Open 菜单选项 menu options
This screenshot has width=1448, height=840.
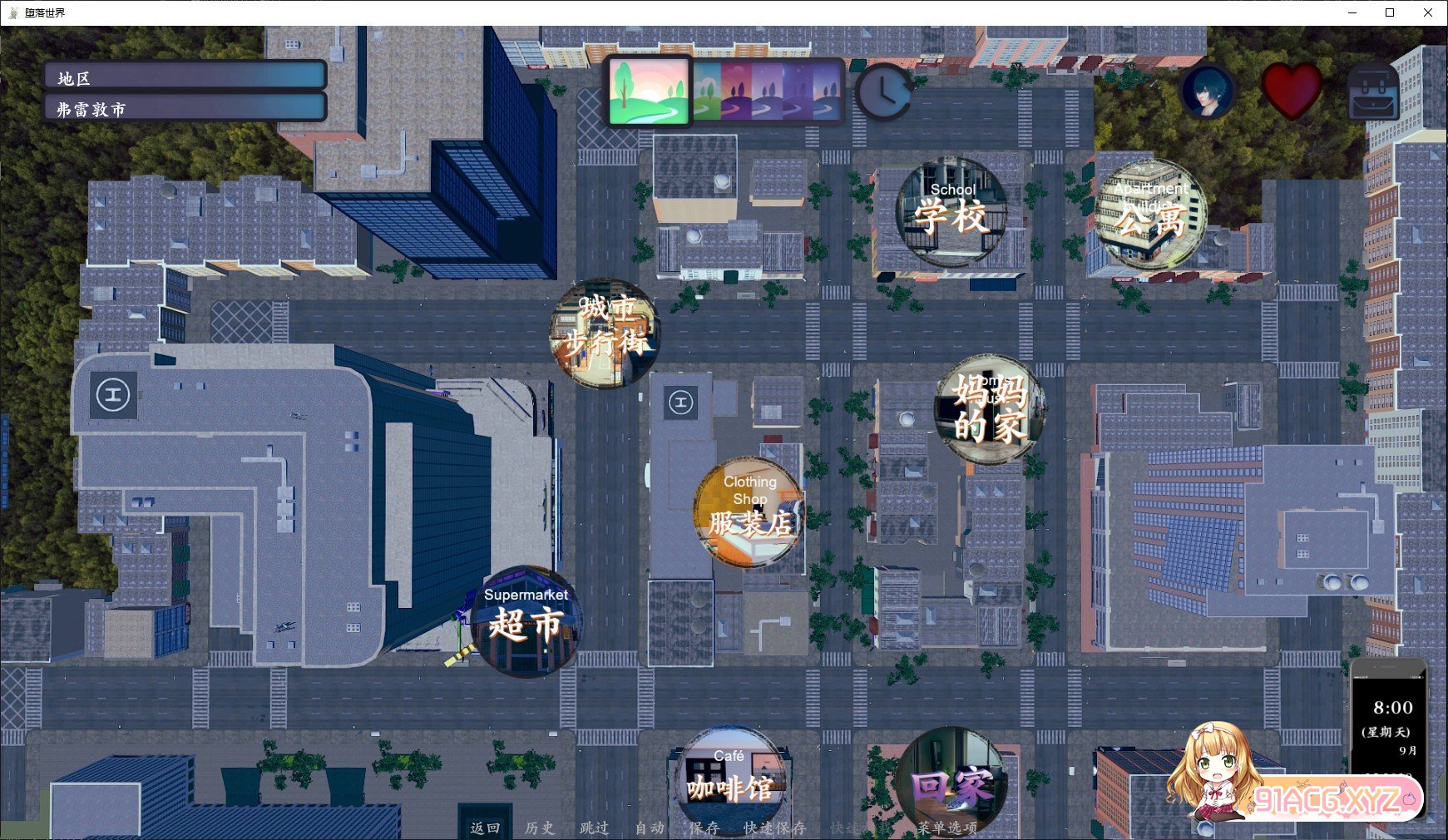point(947,828)
